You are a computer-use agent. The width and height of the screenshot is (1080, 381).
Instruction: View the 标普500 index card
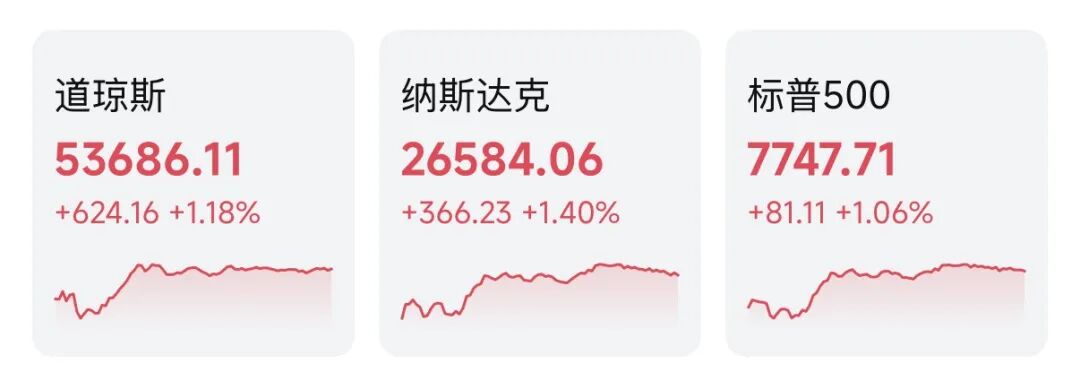(886, 193)
